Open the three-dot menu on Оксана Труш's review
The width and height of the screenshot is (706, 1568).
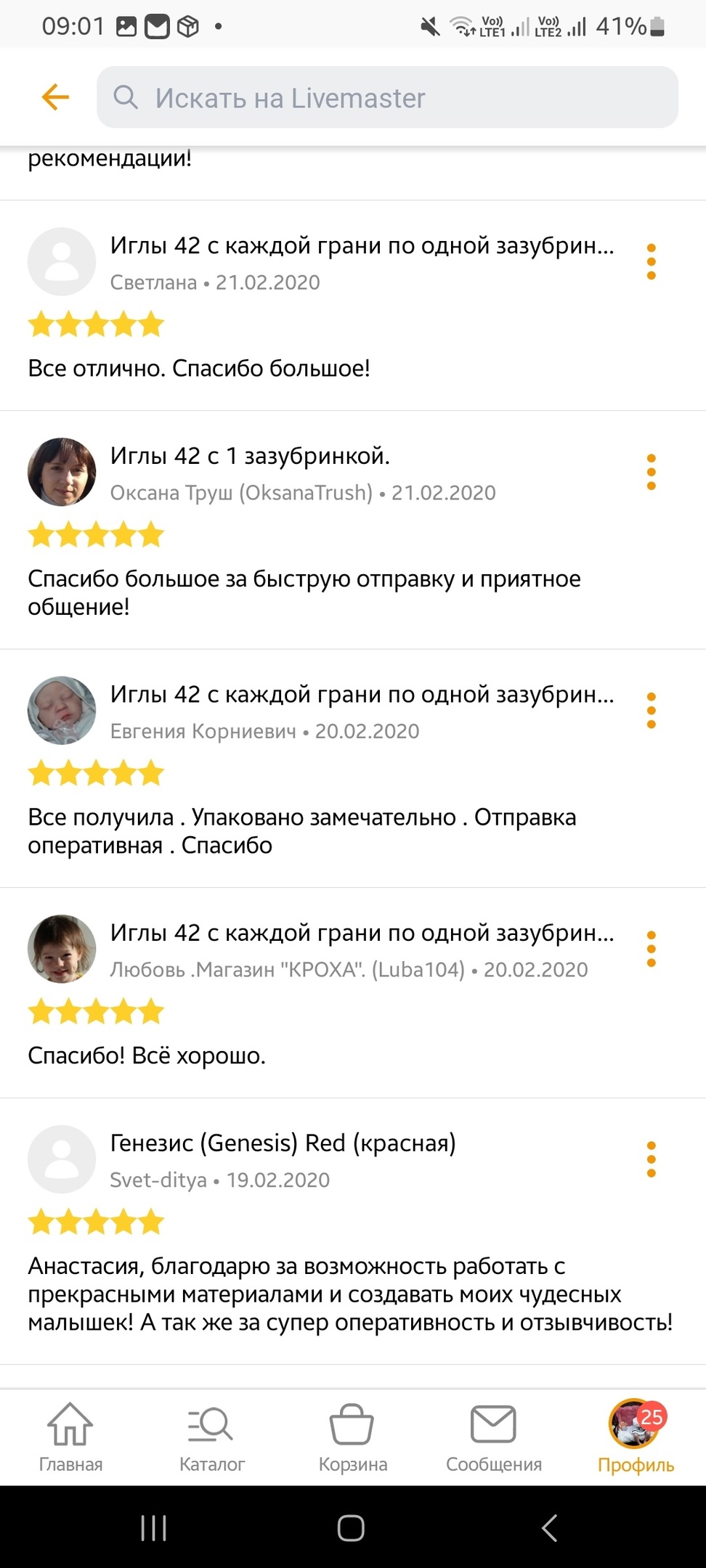click(651, 472)
